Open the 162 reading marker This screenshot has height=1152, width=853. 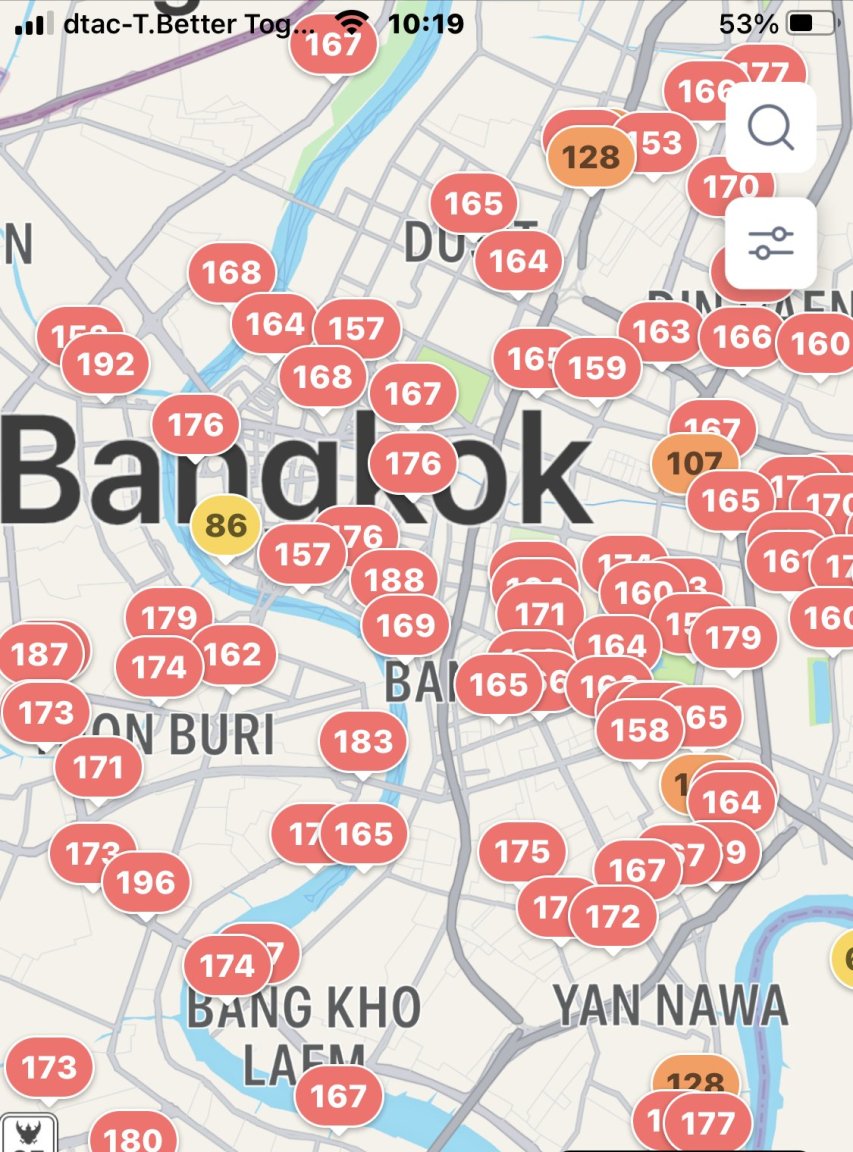coord(233,654)
